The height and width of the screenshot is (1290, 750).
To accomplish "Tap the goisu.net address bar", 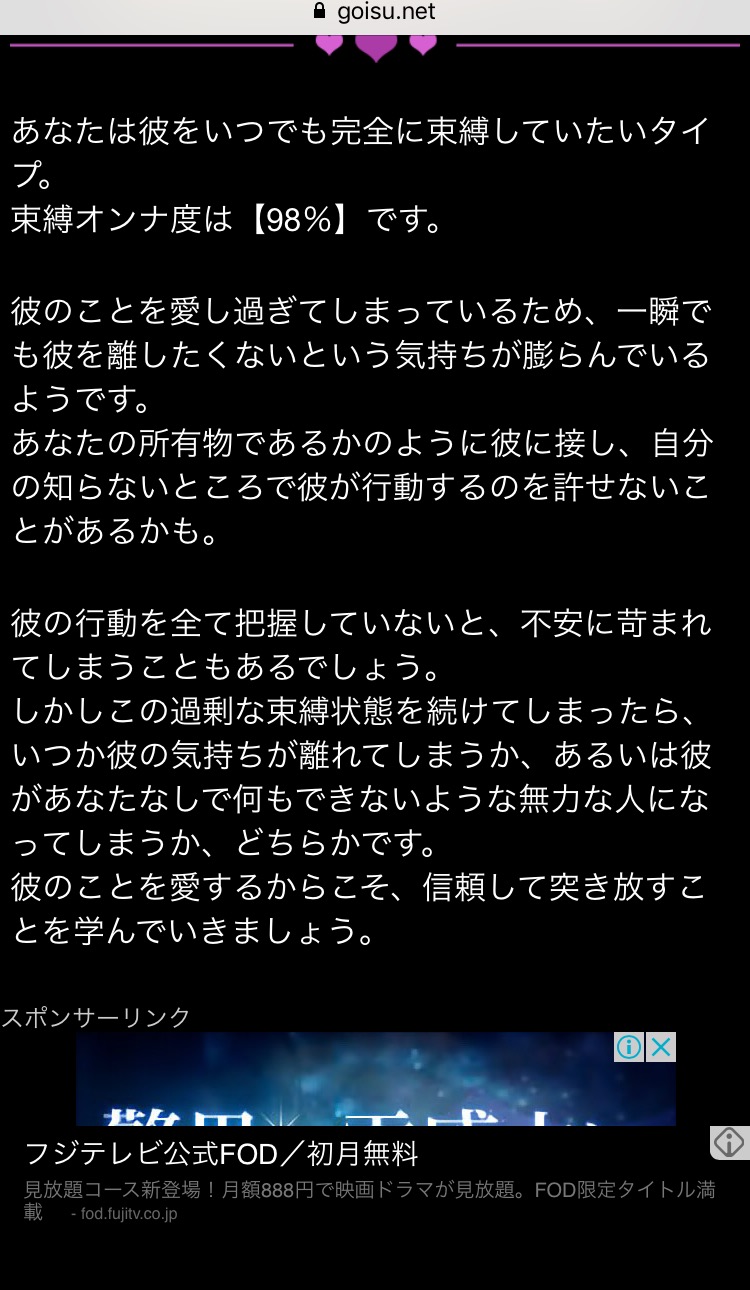I will pyautogui.click(x=375, y=13).
